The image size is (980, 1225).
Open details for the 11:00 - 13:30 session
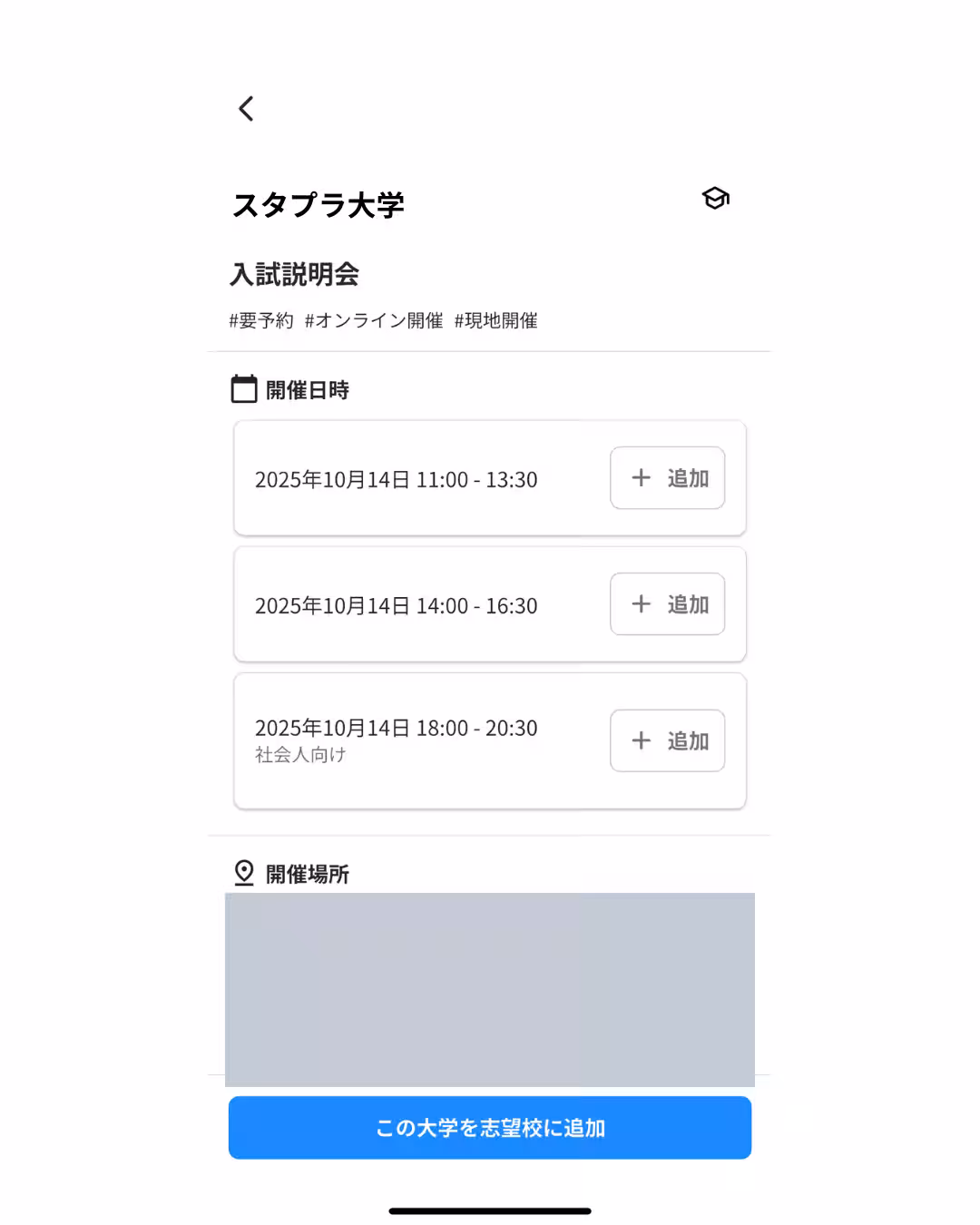[x=397, y=478]
